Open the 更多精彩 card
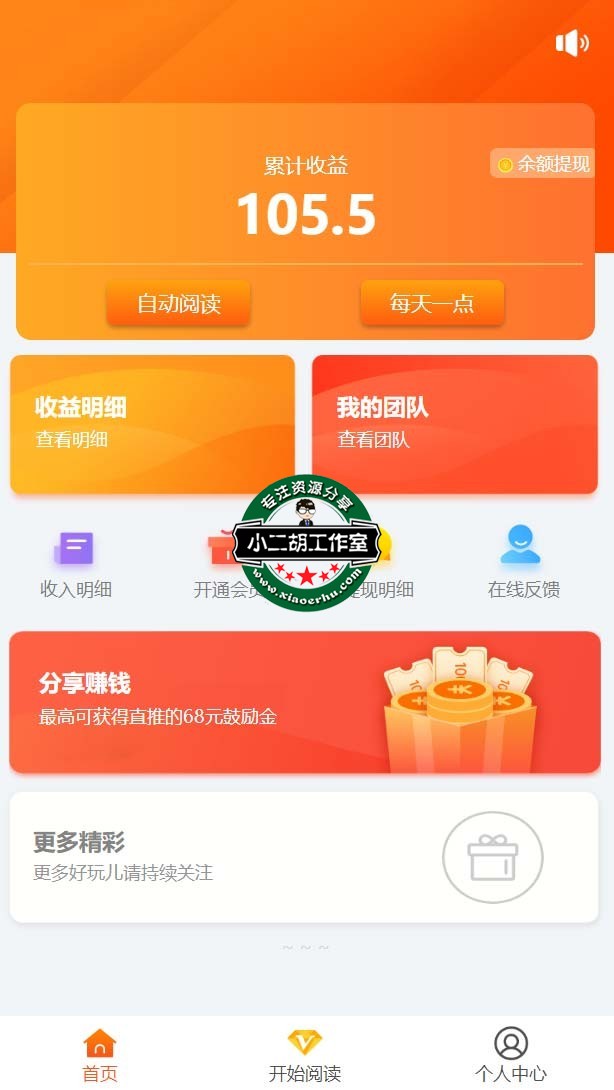Viewport: 614px width, 1090px height. (305, 857)
